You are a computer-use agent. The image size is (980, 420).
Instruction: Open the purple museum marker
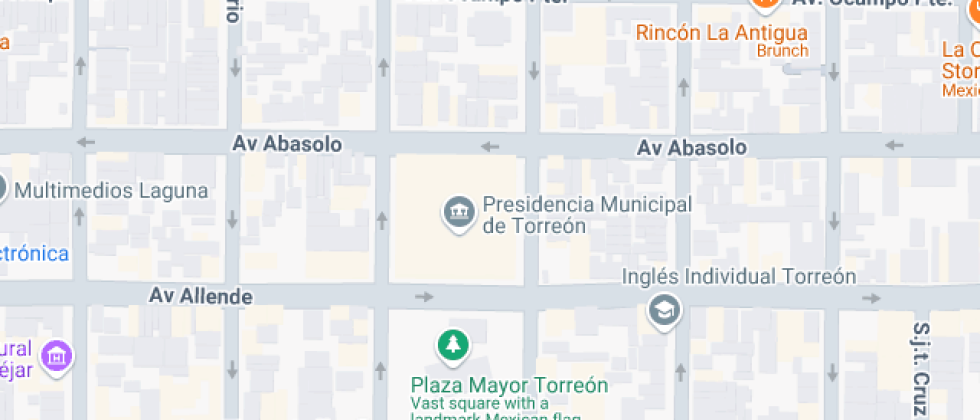click(57, 356)
